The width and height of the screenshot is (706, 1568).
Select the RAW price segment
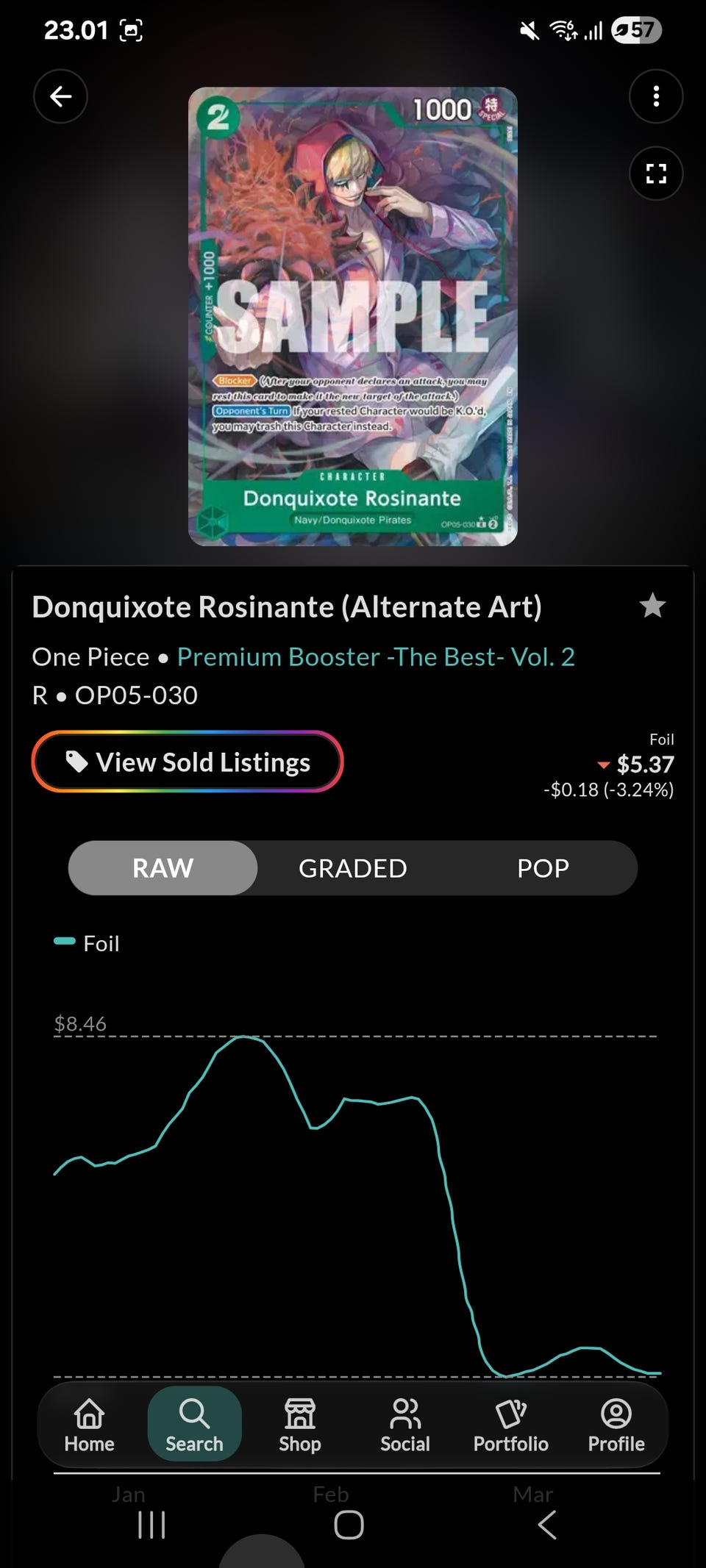pos(163,868)
